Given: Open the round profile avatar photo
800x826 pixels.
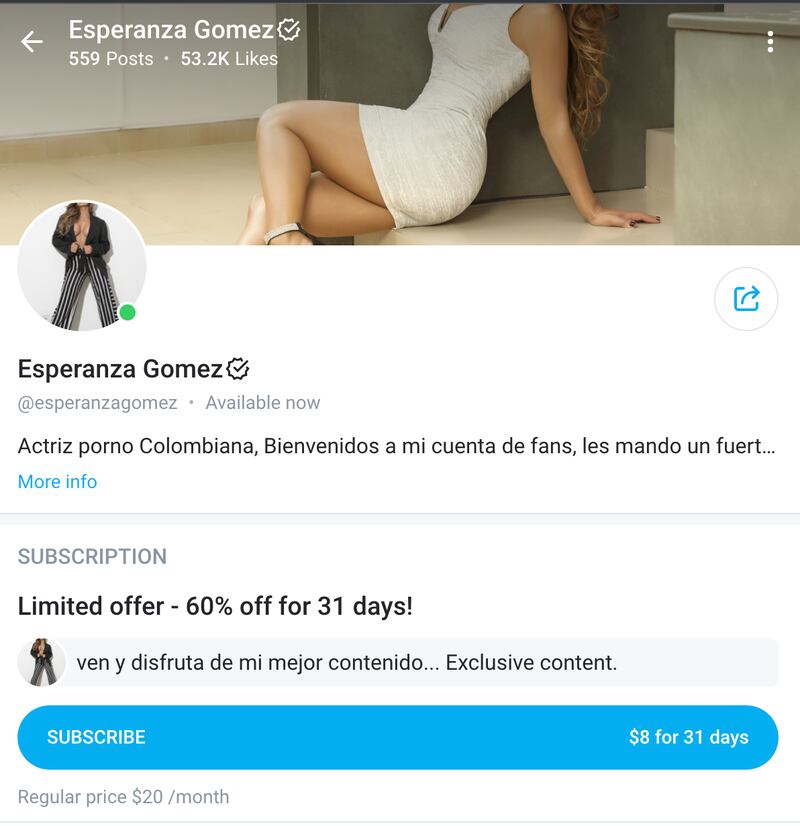Looking at the screenshot, I should tap(82, 266).
